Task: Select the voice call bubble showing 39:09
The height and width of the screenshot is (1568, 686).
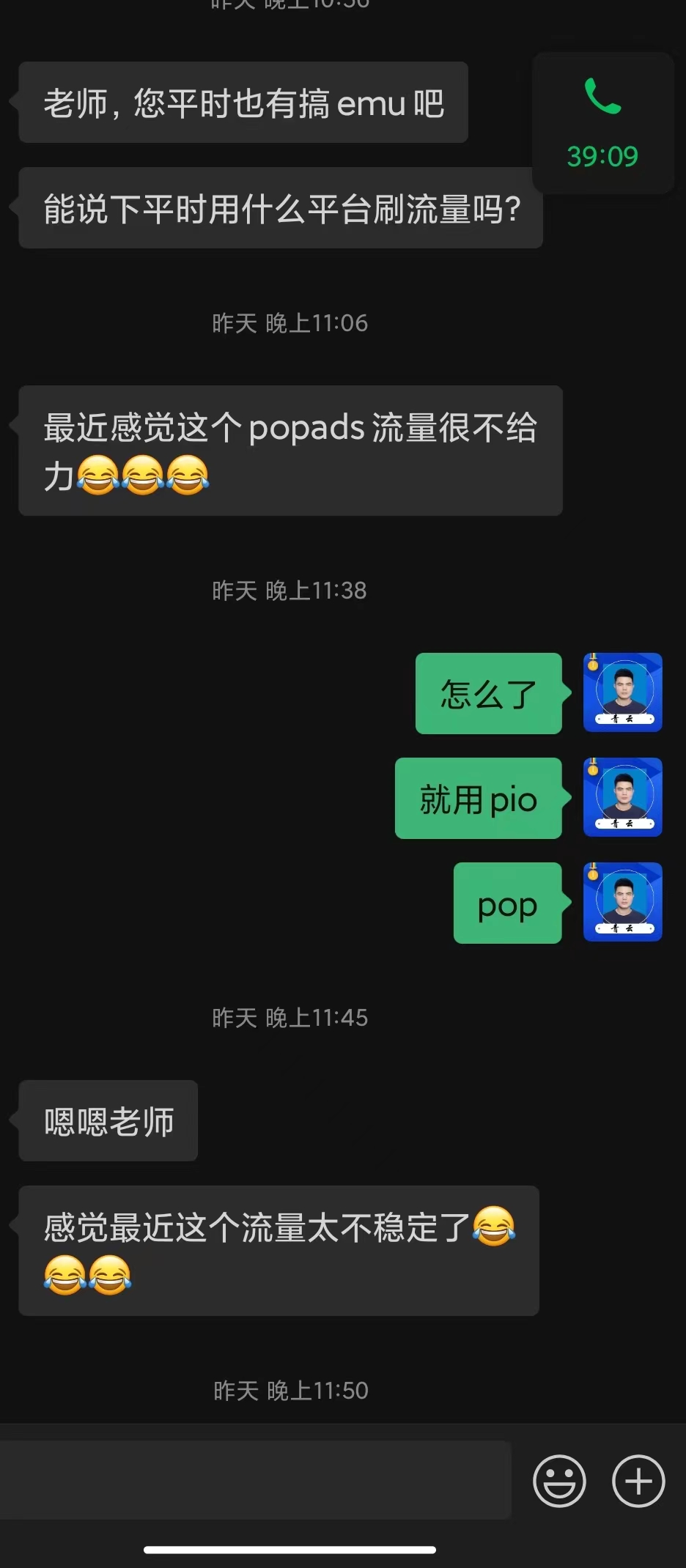Action: [x=601, y=122]
